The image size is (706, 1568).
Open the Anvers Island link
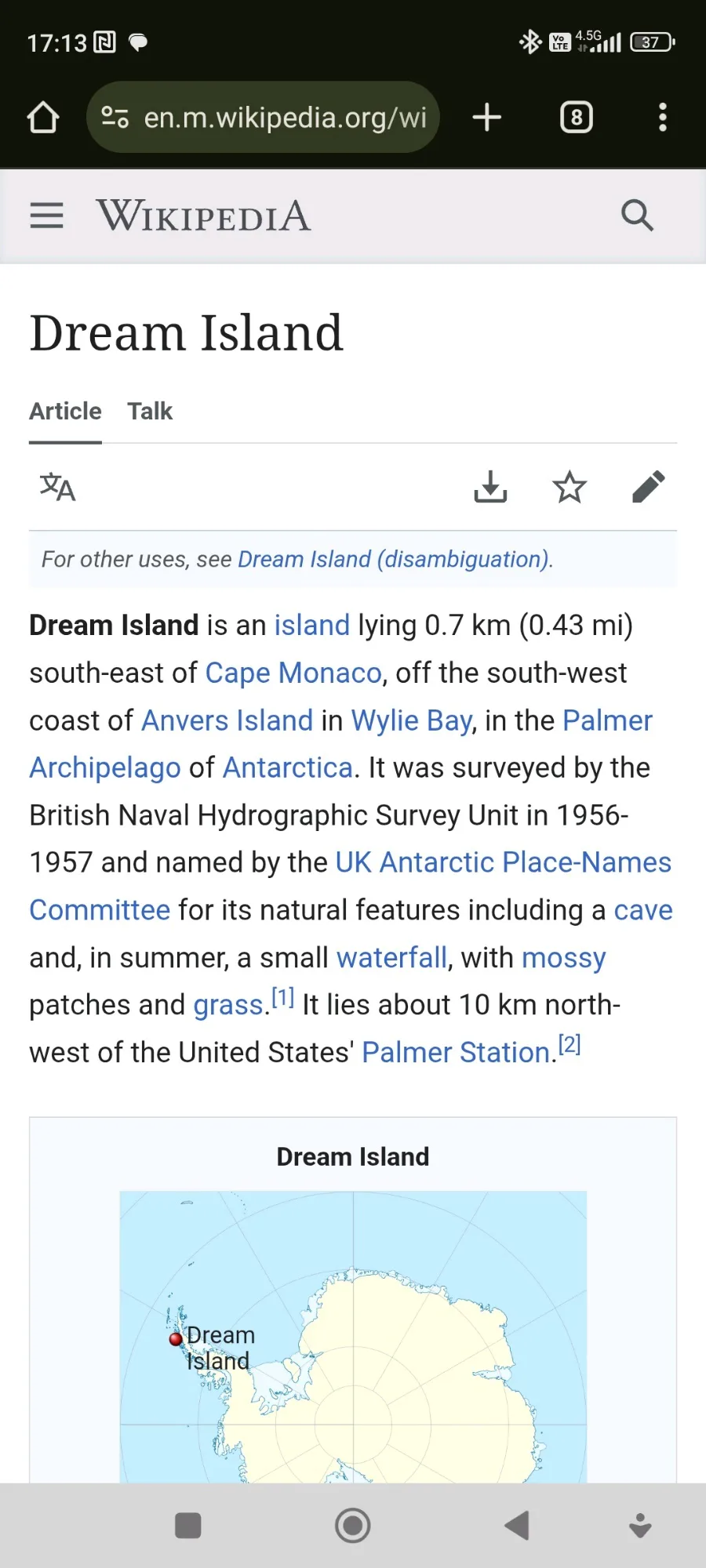click(227, 720)
